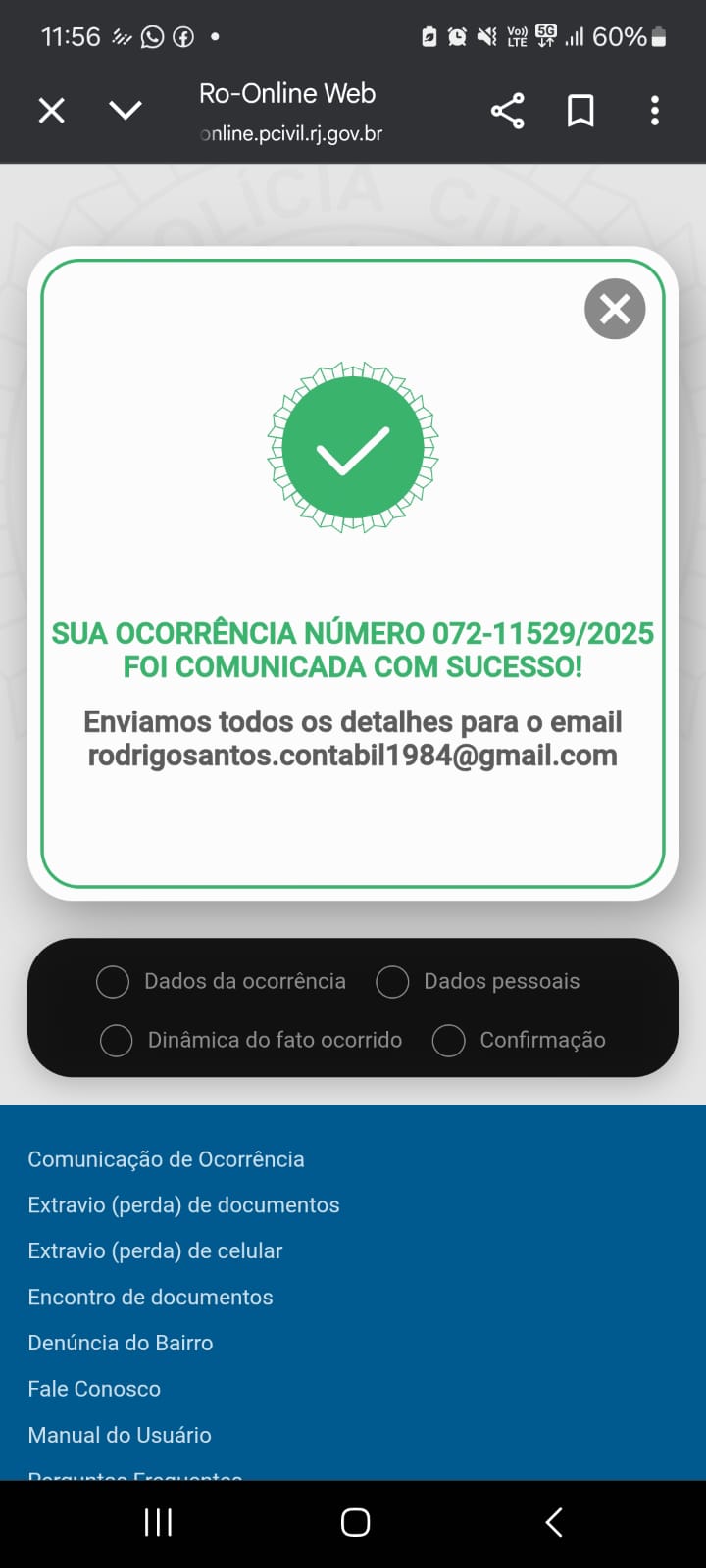Open the browser overflow menu
Screen dimensions: 706x1568
pos(655,111)
